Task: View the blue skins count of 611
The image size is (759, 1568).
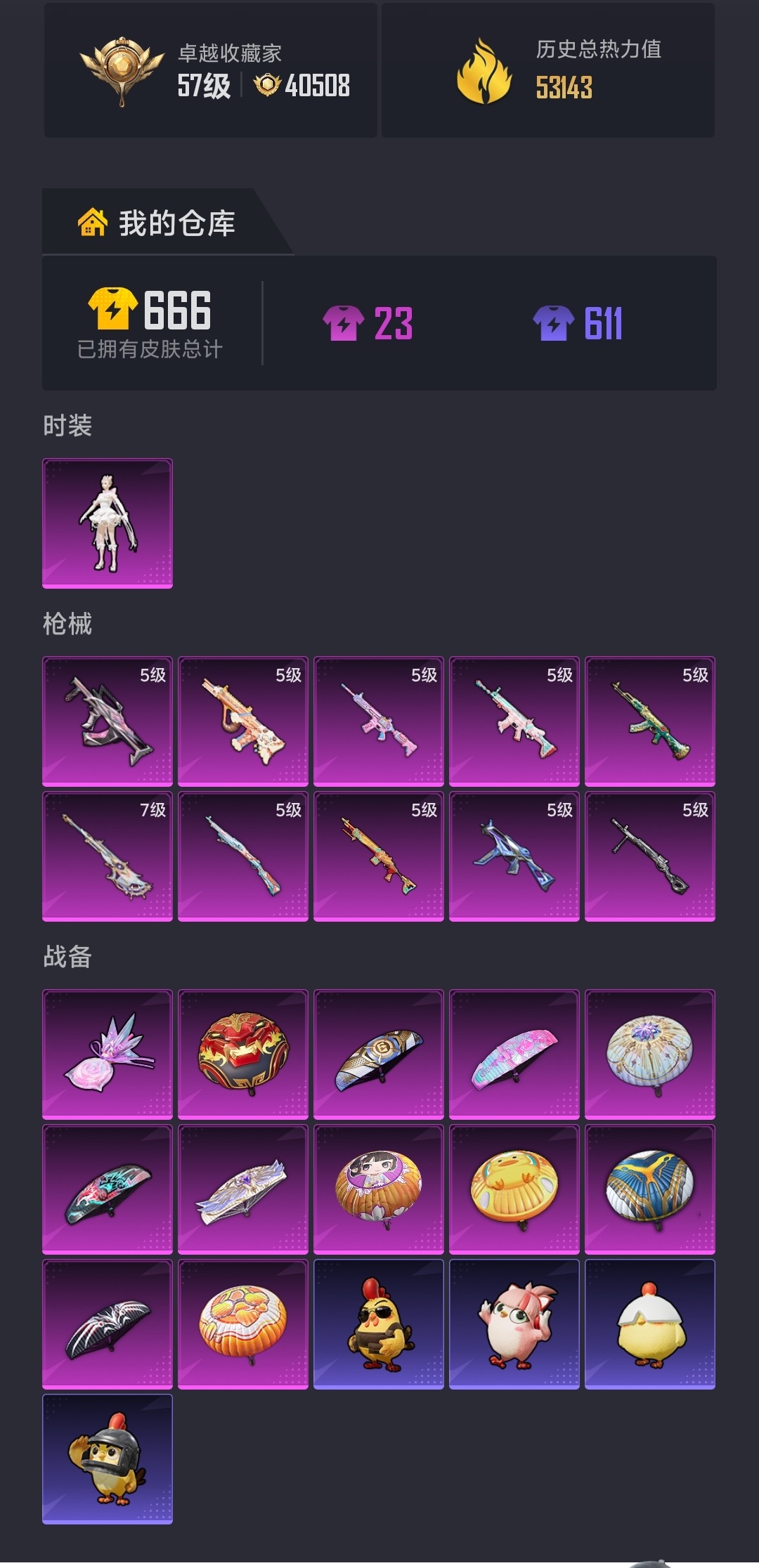Action: 578,324
